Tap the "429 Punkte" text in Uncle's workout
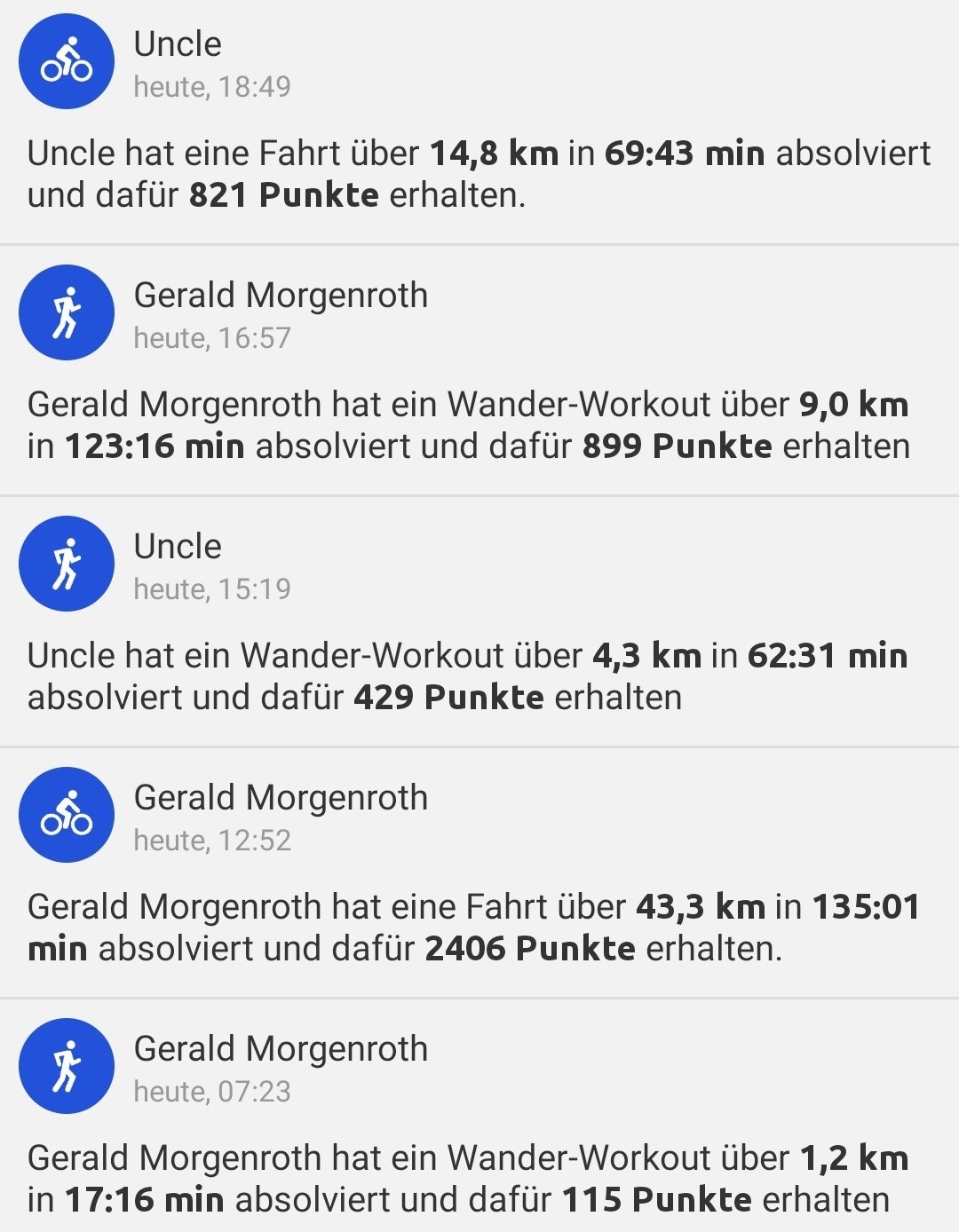The image size is (959, 1232). (450, 697)
